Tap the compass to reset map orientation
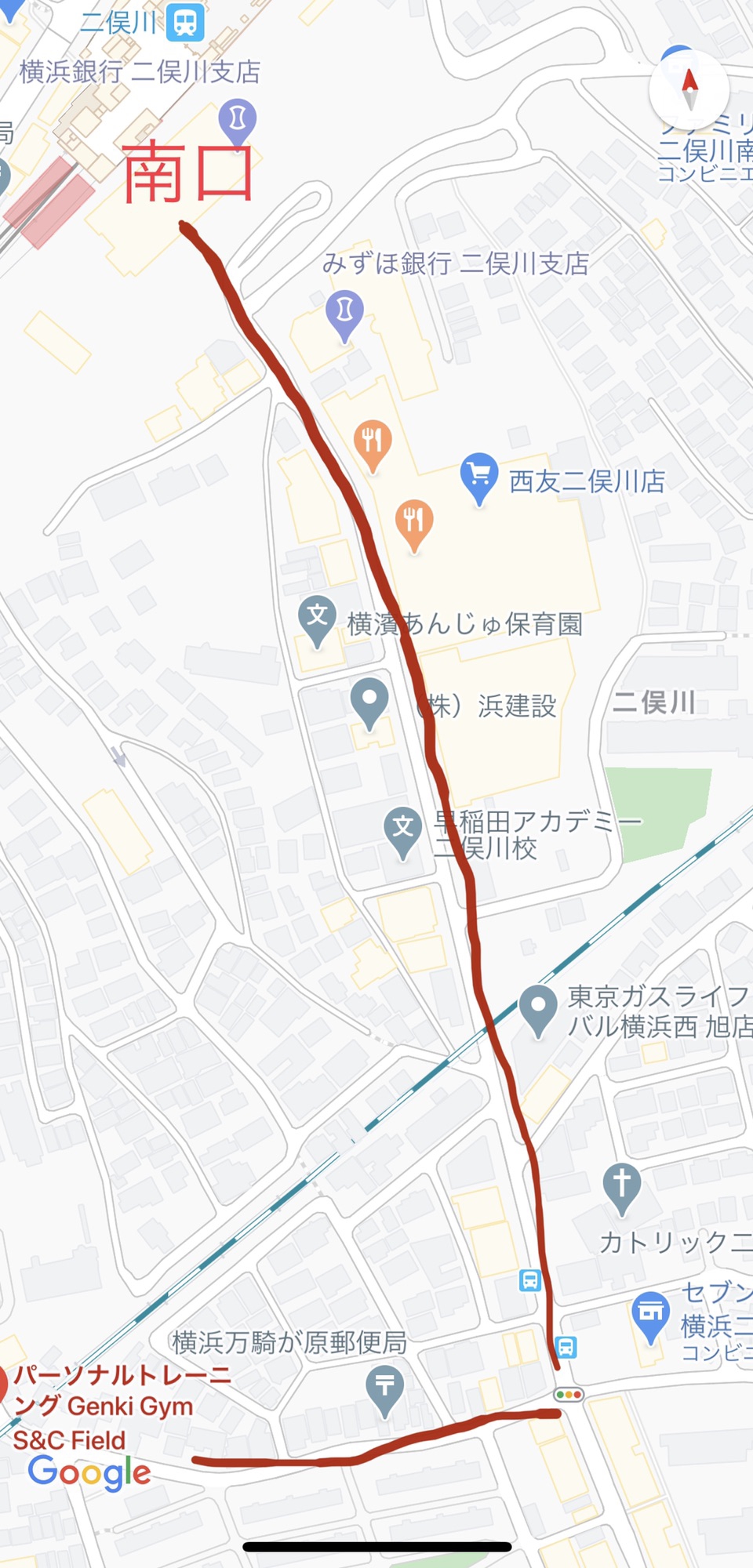 [689, 90]
